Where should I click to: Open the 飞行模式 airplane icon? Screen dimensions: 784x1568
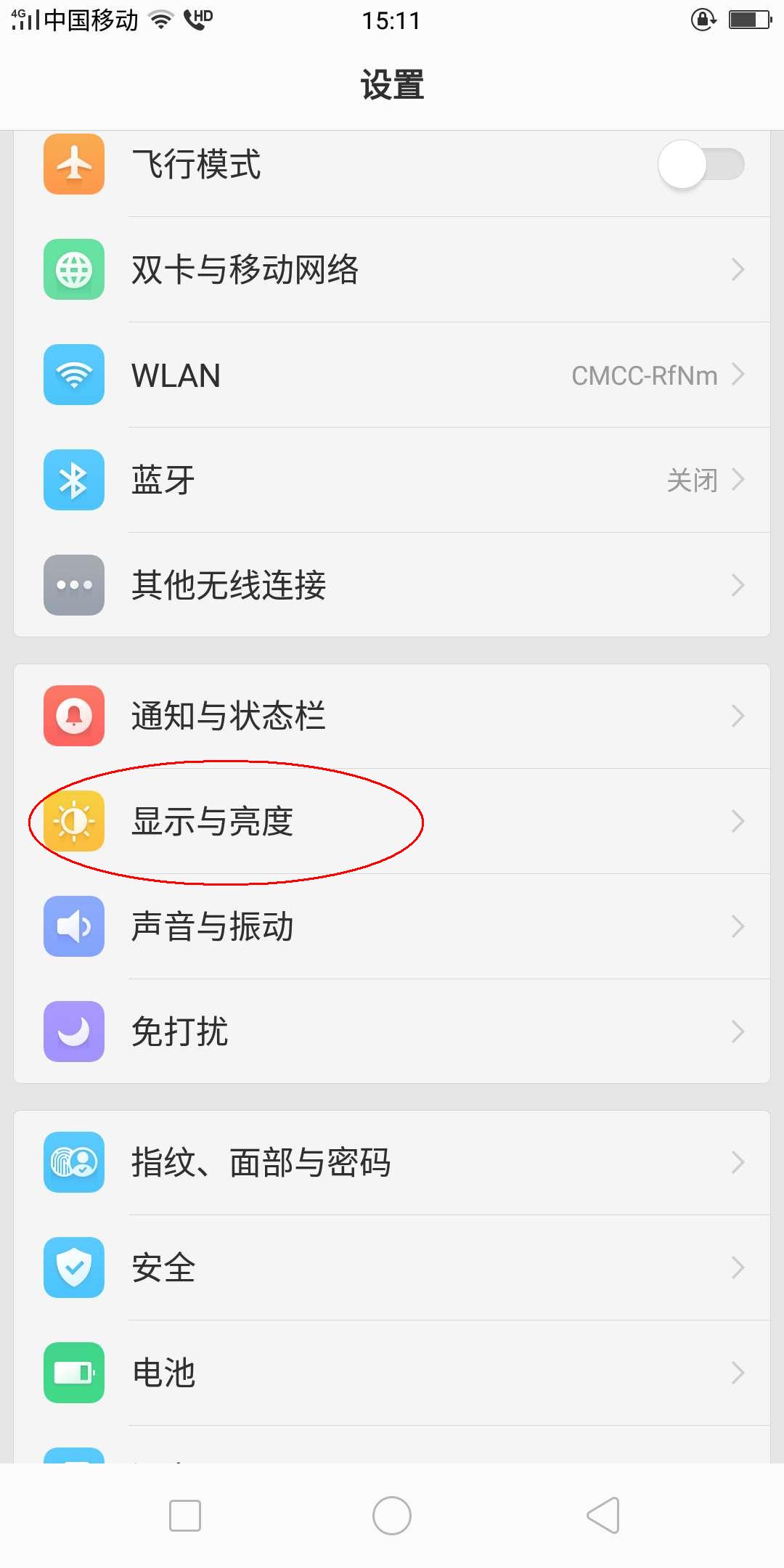click(x=73, y=164)
